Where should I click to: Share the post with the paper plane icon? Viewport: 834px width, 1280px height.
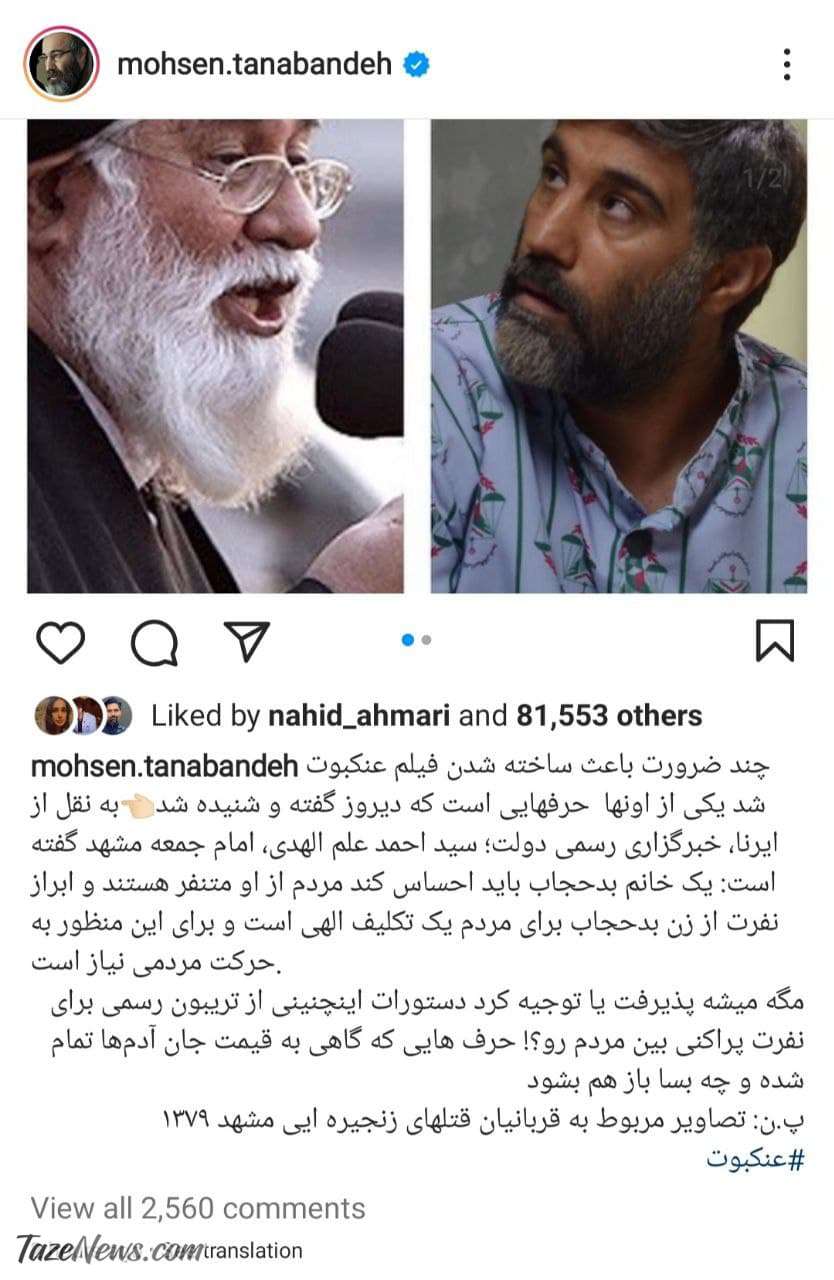[245, 642]
